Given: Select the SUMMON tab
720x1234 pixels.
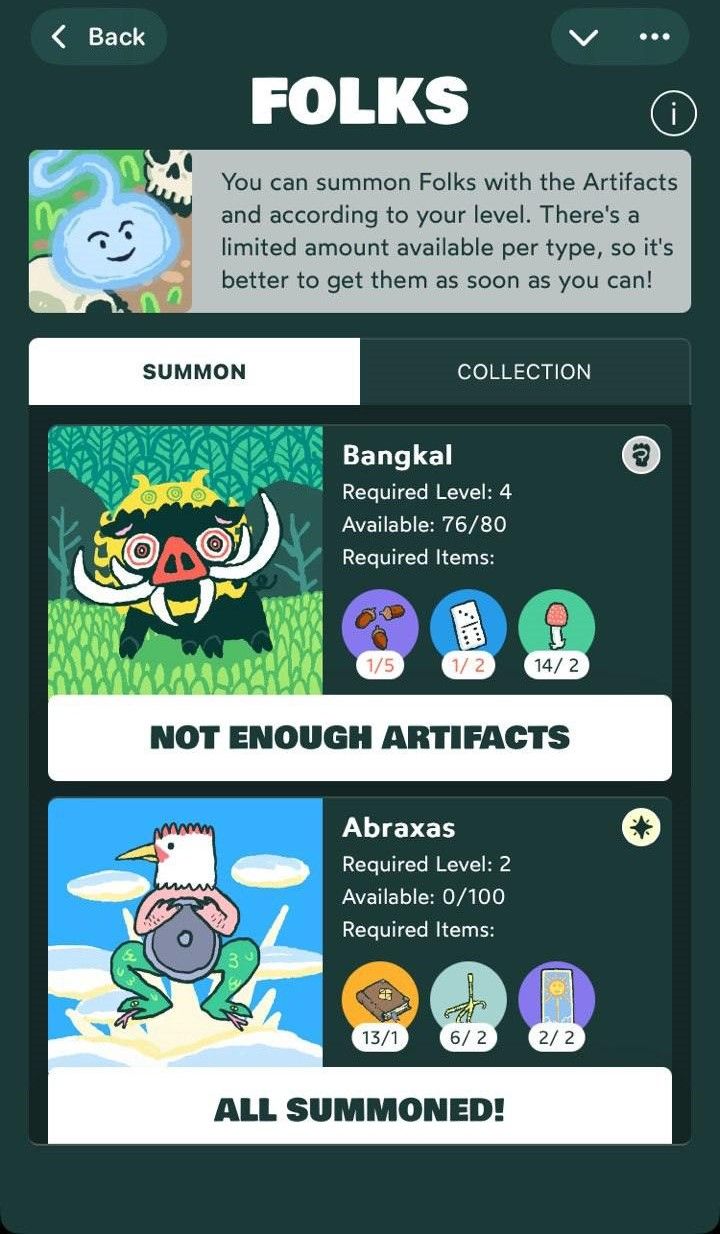Looking at the screenshot, I should pyautogui.click(x=193, y=371).
